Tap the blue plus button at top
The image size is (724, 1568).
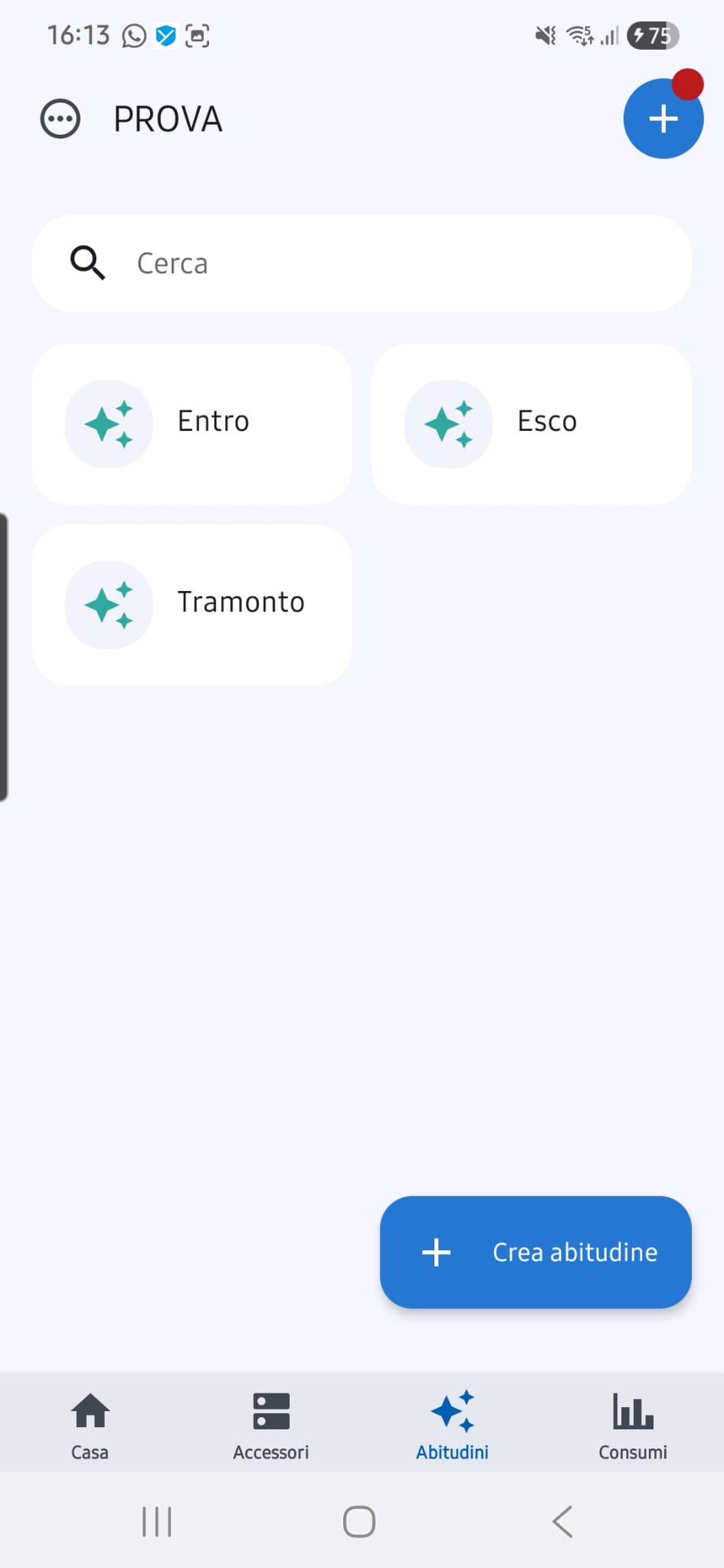pos(663,119)
